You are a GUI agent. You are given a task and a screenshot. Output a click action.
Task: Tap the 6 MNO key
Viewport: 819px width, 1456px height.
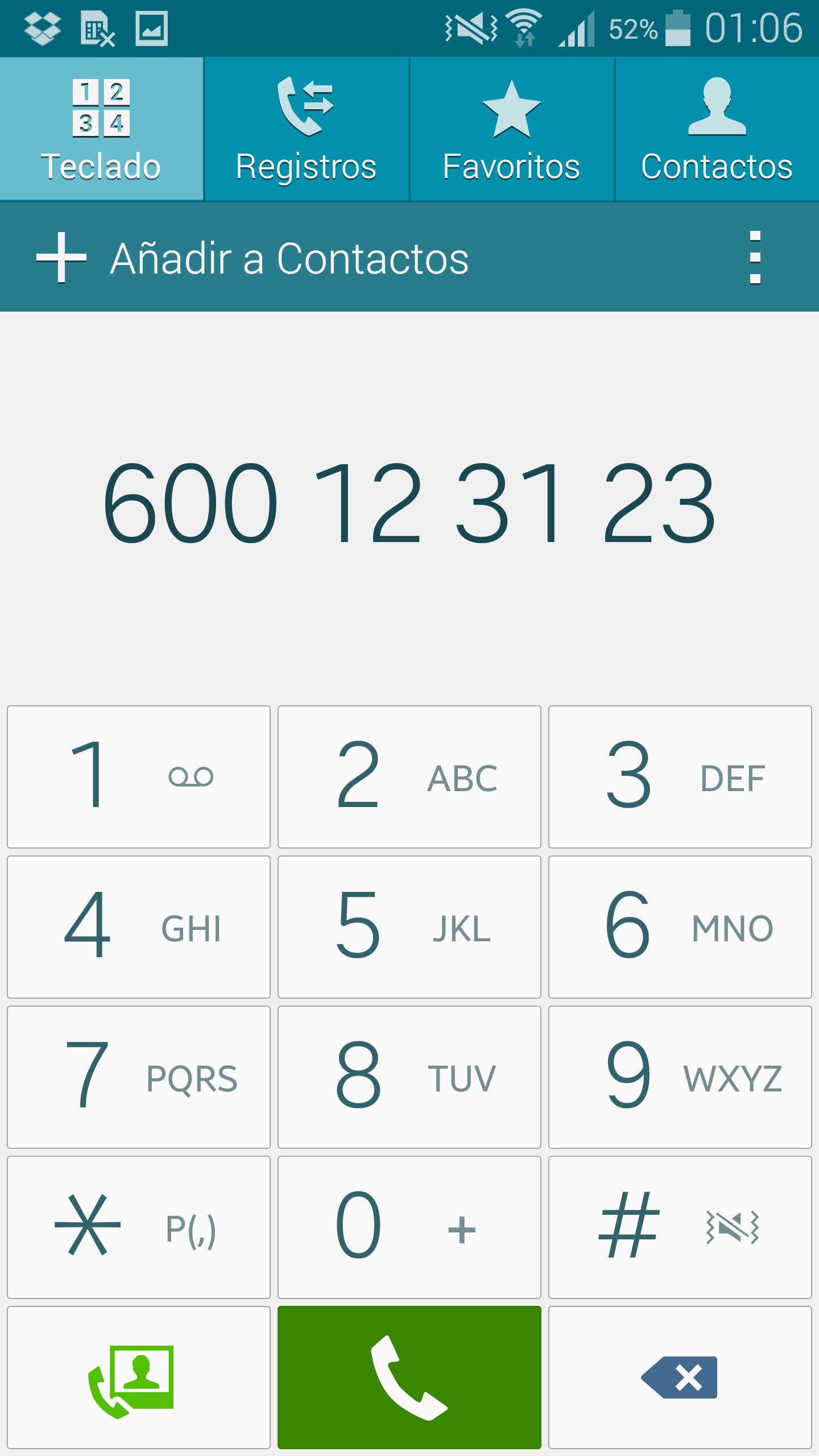tap(680, 927)
